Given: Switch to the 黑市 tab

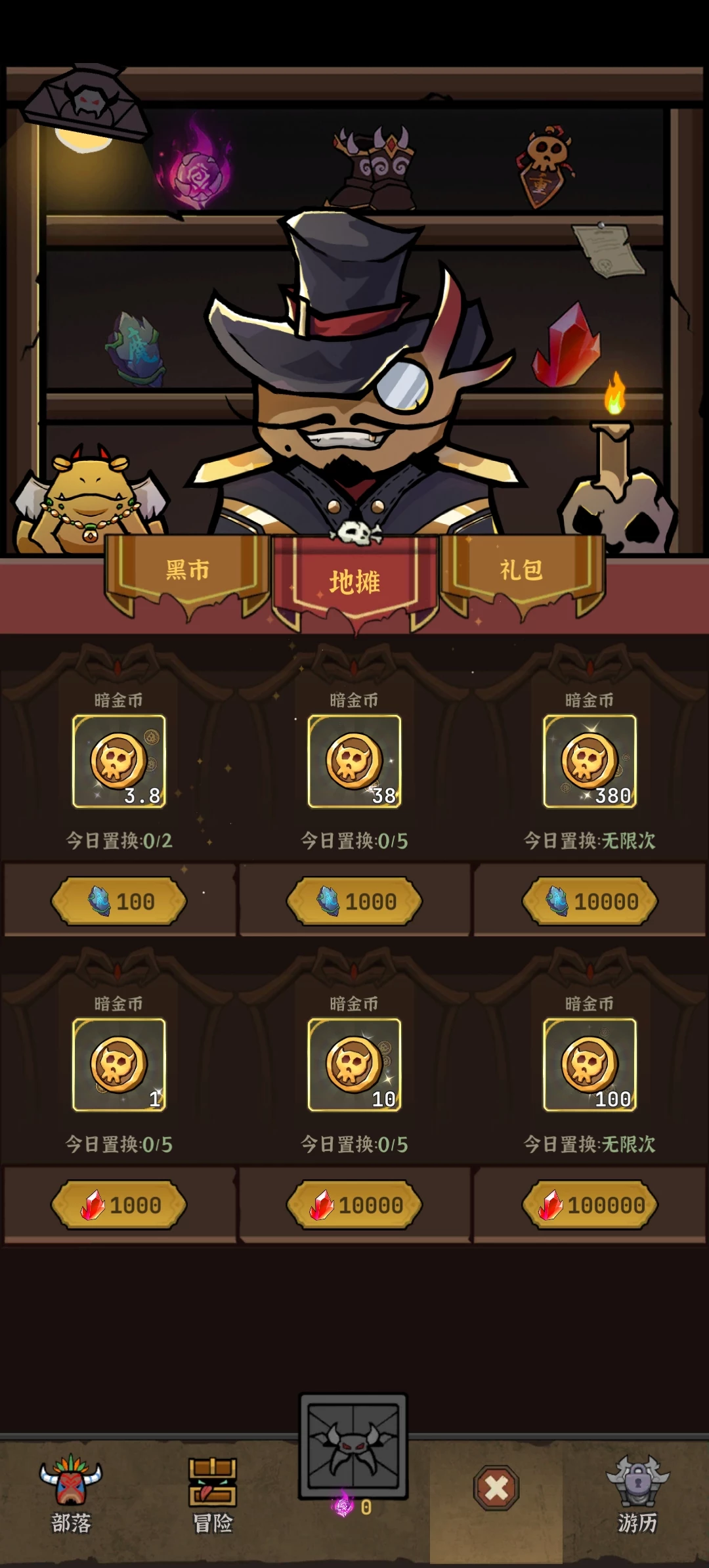Looking at the screenshot, I should click(x=187, y=571).
